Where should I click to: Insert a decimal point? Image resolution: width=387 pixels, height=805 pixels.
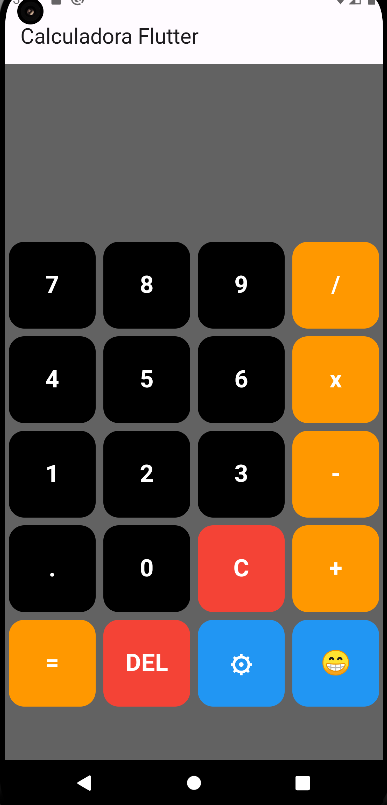click(52, 568)
